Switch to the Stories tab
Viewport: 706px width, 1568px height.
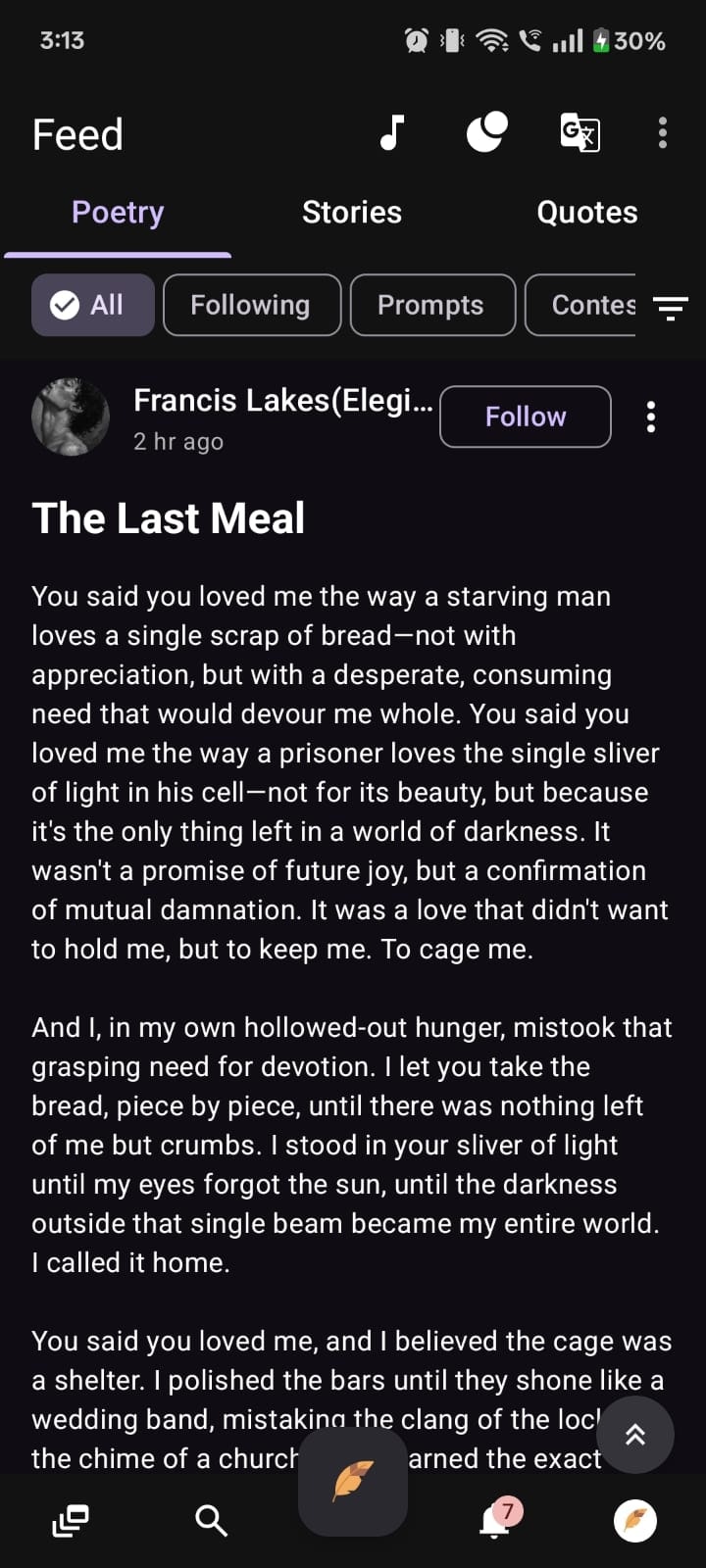pos(352,213)
